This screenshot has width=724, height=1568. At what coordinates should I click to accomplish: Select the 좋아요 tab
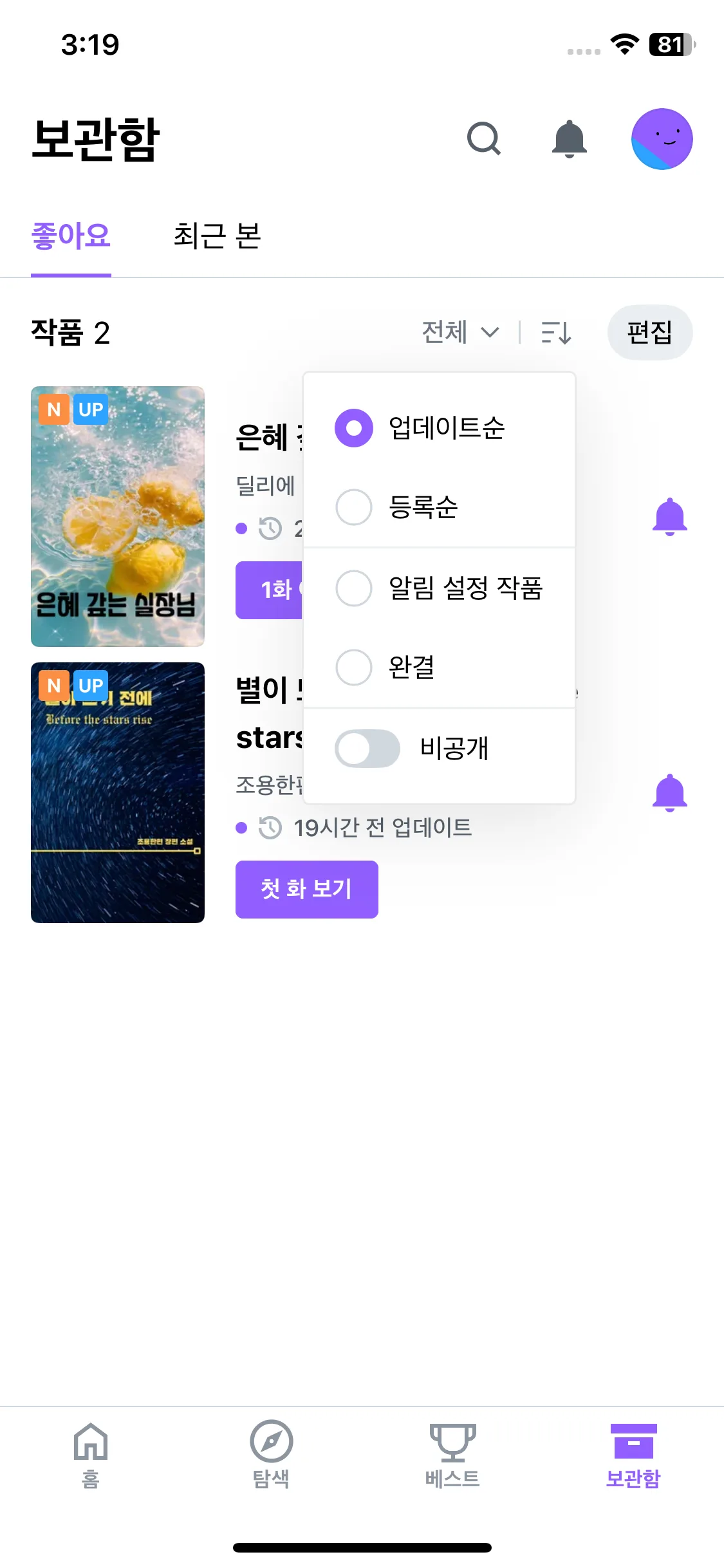click(x=71, y=236)
